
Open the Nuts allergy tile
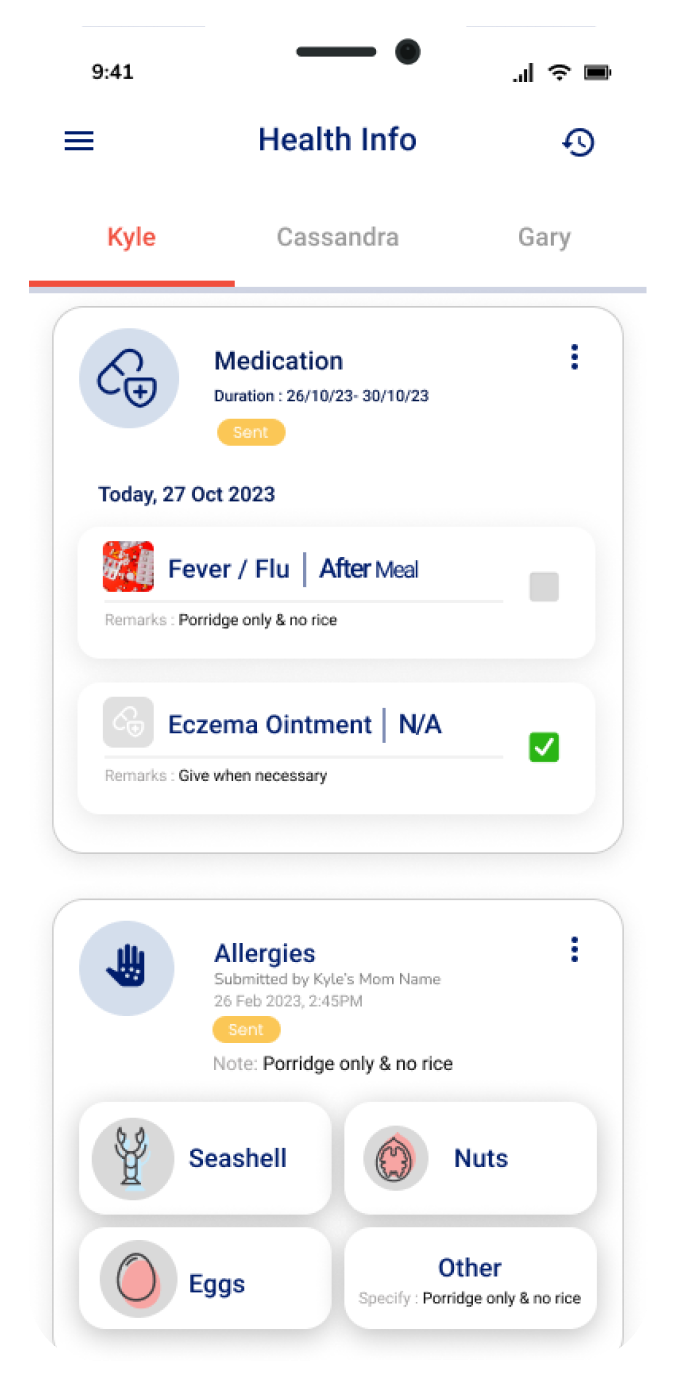pos(470,1158)
